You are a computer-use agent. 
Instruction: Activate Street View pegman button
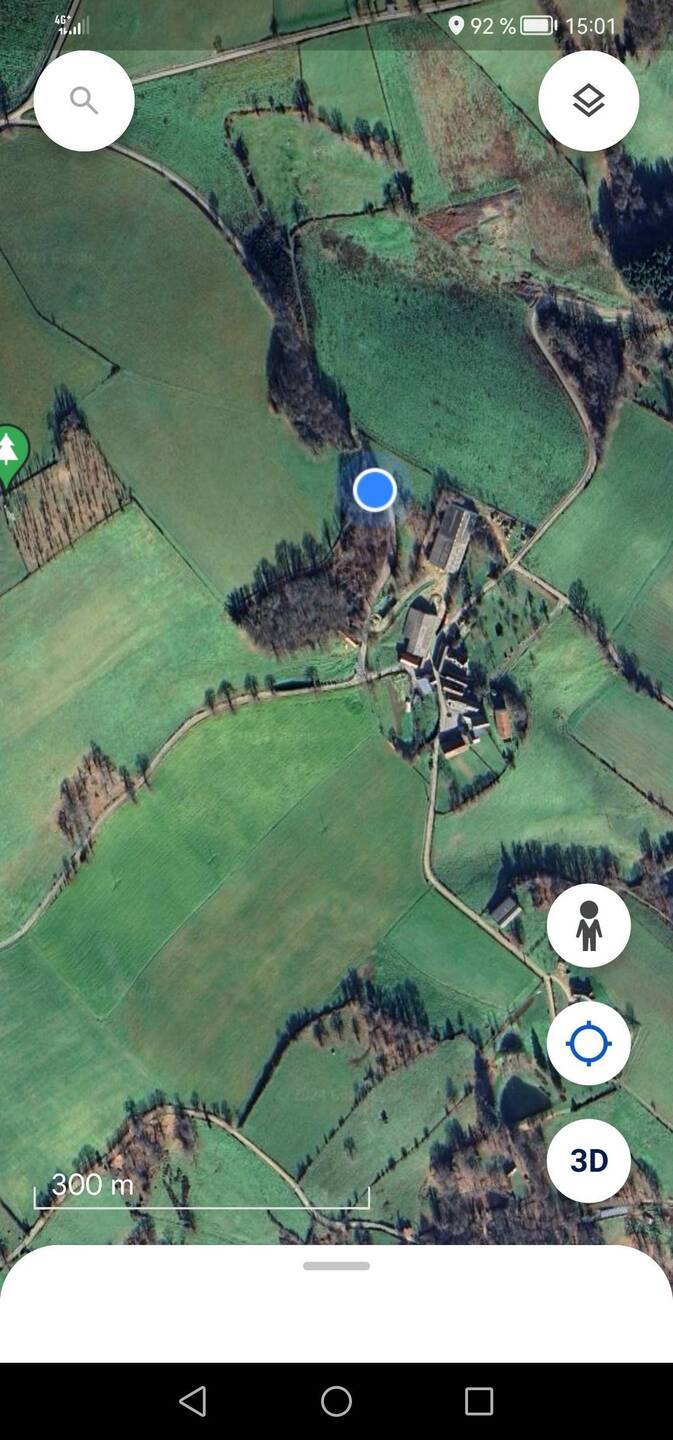pyautogui.click(x=588, y=926)
